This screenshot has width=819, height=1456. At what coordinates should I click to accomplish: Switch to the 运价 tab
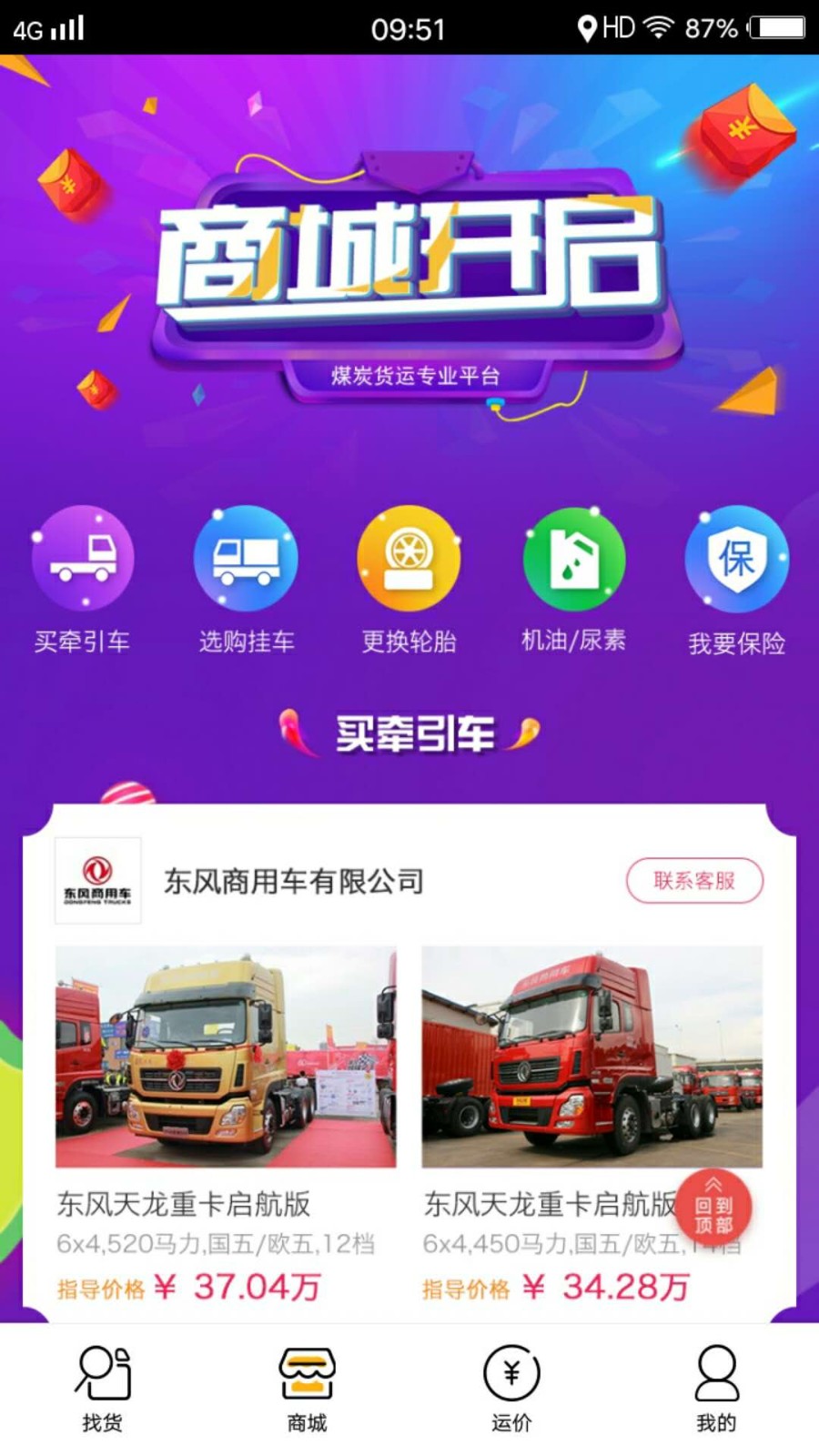click(511, 1388)
